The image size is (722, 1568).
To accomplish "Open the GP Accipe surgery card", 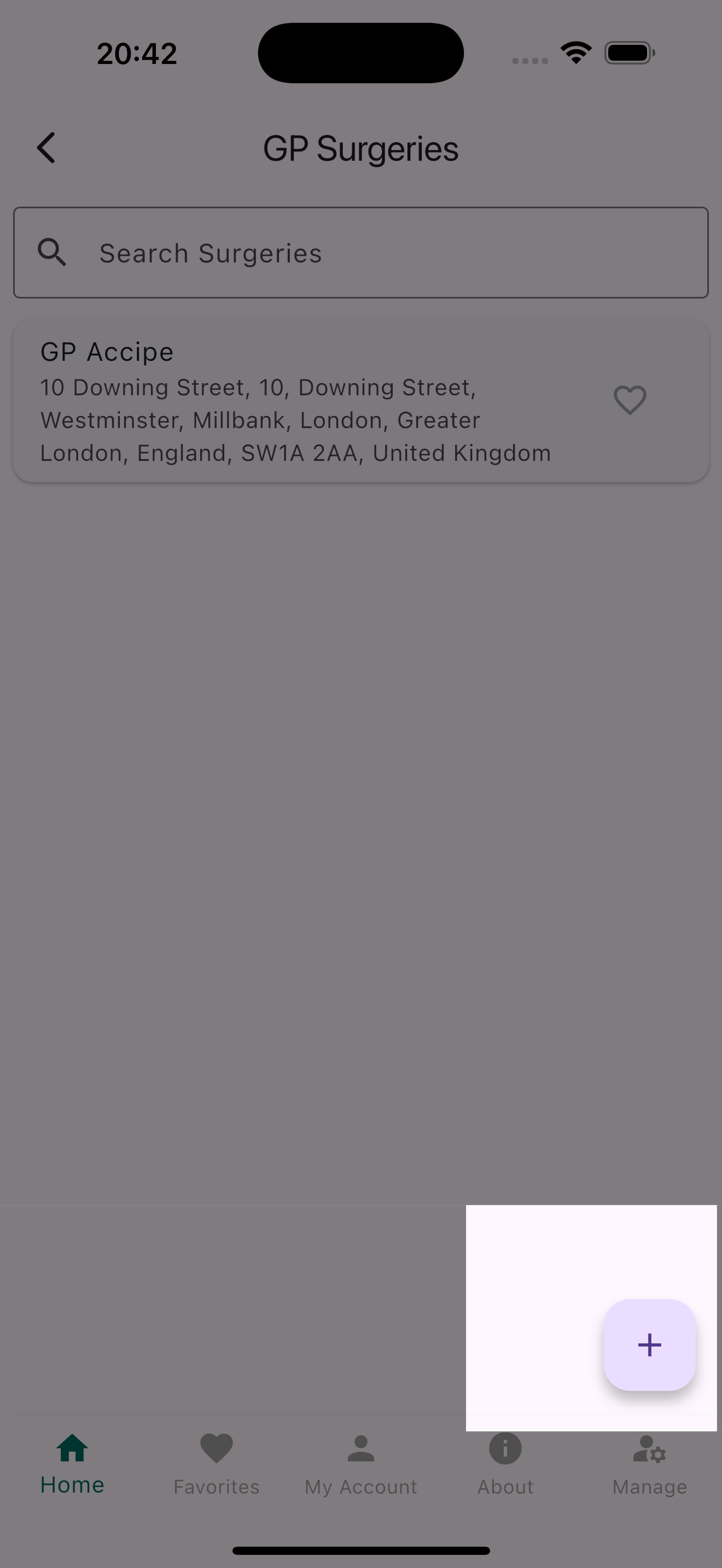I will tap(292, 402).
